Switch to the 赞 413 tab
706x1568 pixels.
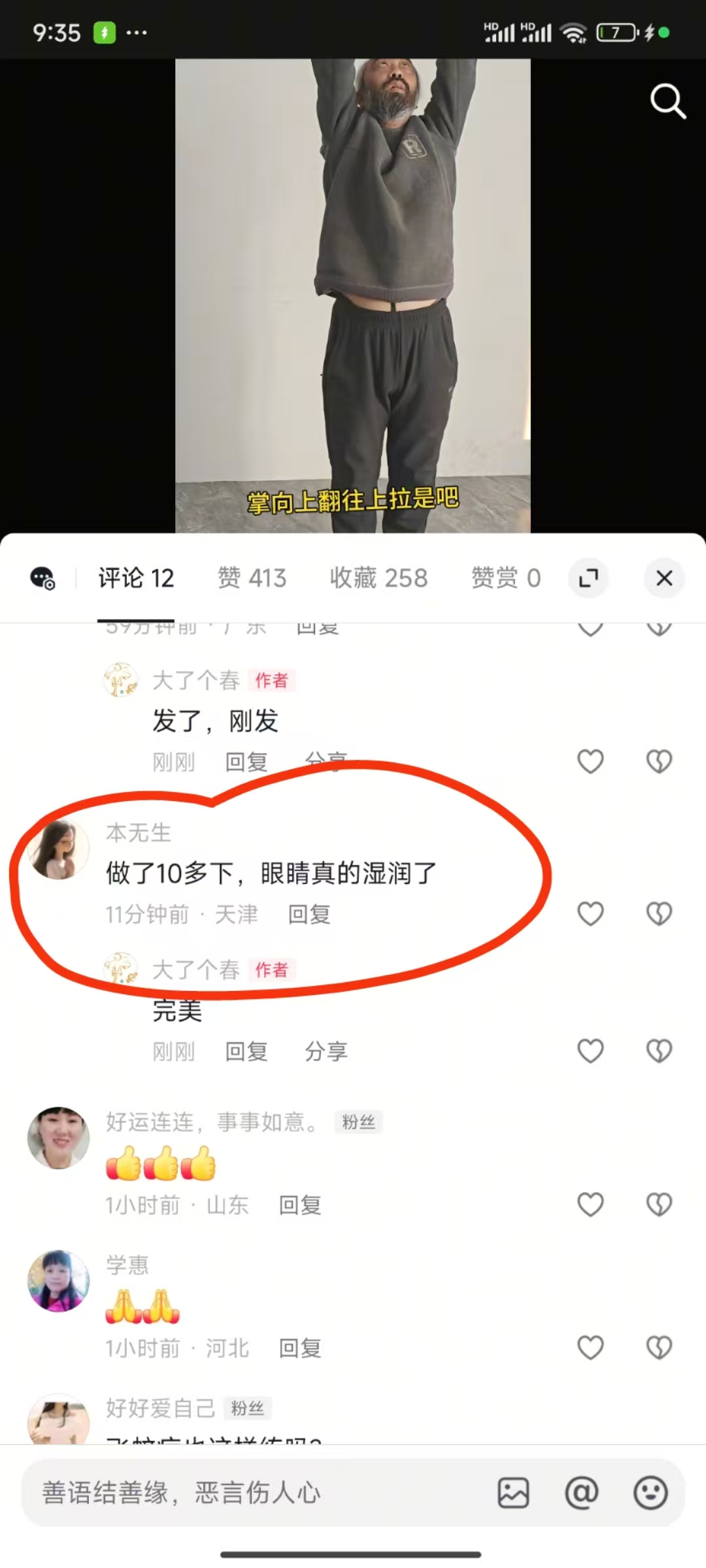tap(252, 578)
